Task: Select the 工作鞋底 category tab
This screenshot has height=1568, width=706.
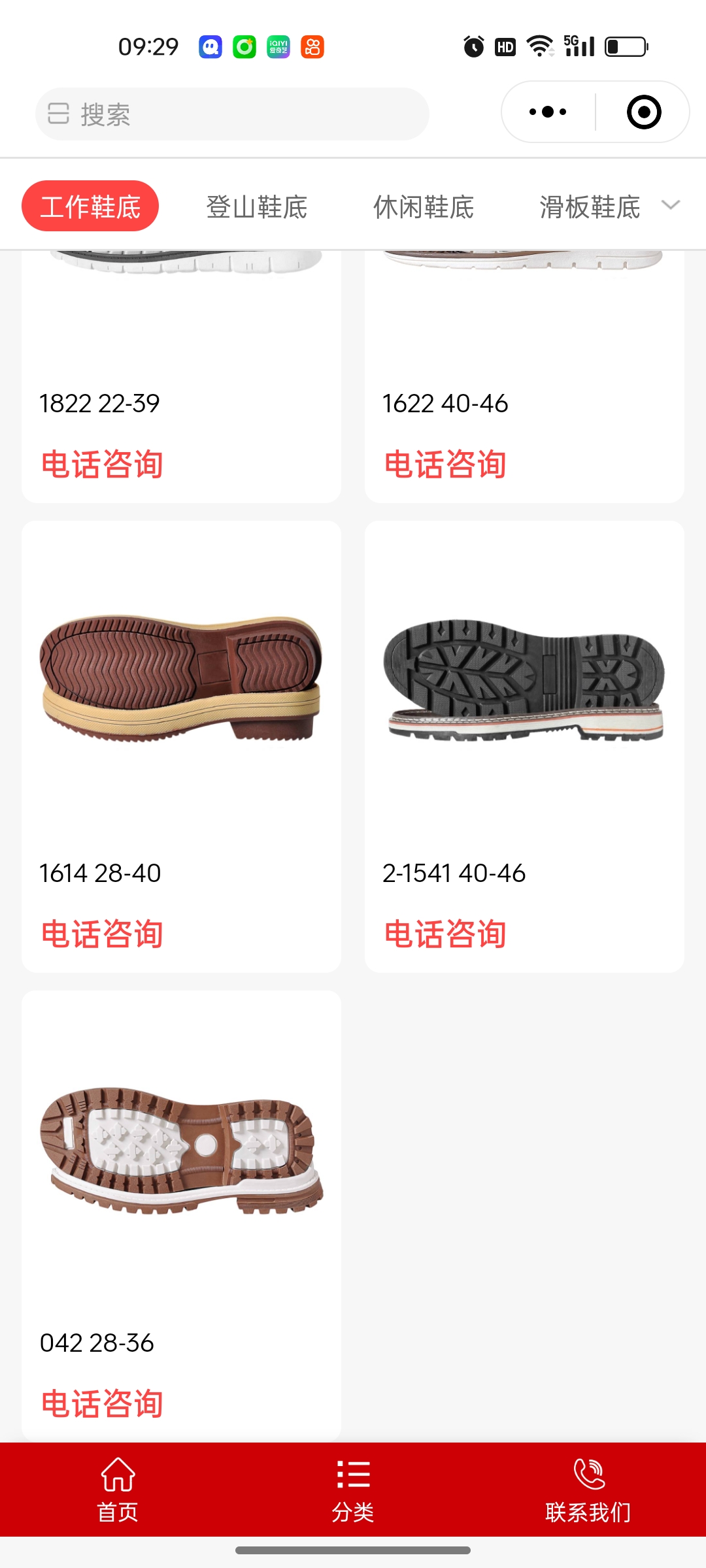Action: tap(90, 206)
